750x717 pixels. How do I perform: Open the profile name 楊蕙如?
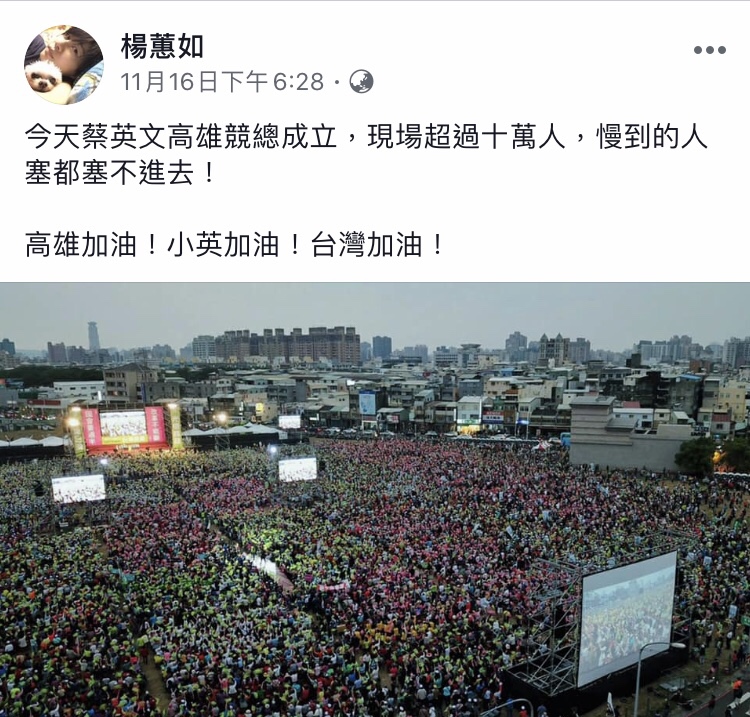pyautogui.click(x=162, y=45)
